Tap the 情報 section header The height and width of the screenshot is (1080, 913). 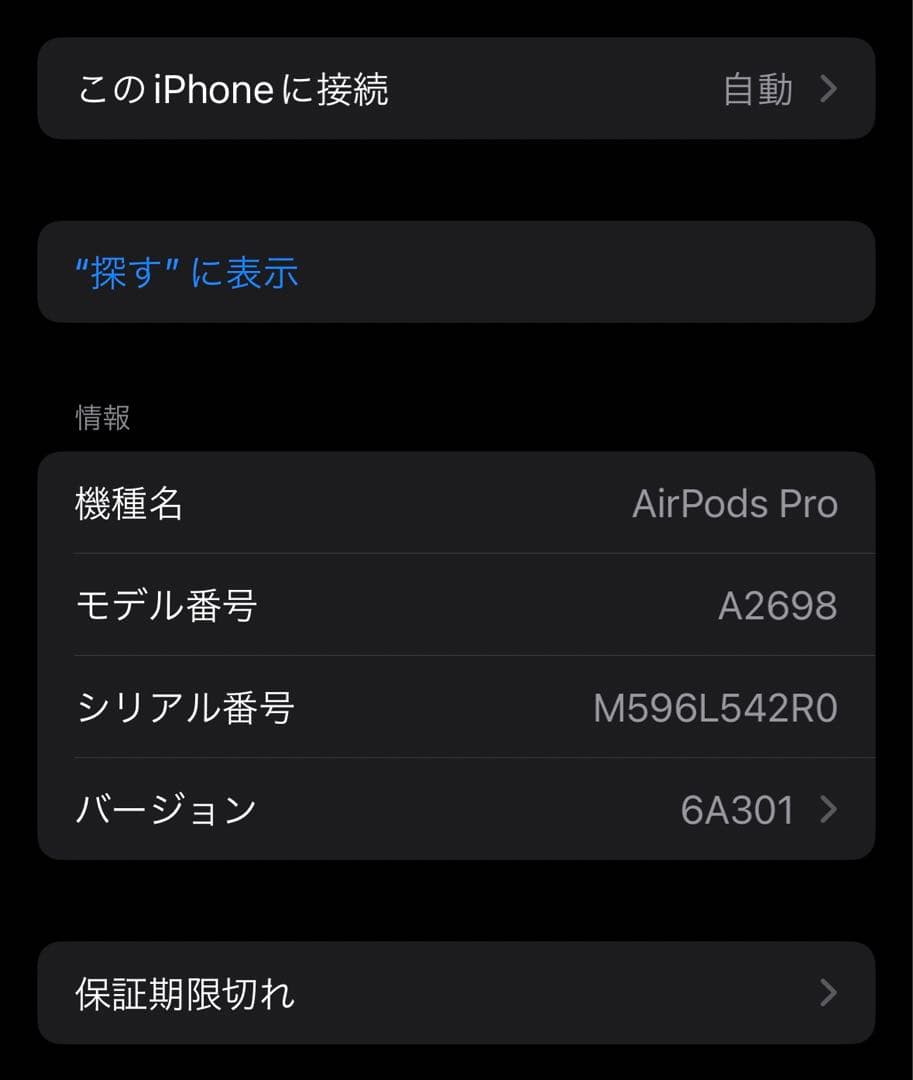[x=103, y=418]
